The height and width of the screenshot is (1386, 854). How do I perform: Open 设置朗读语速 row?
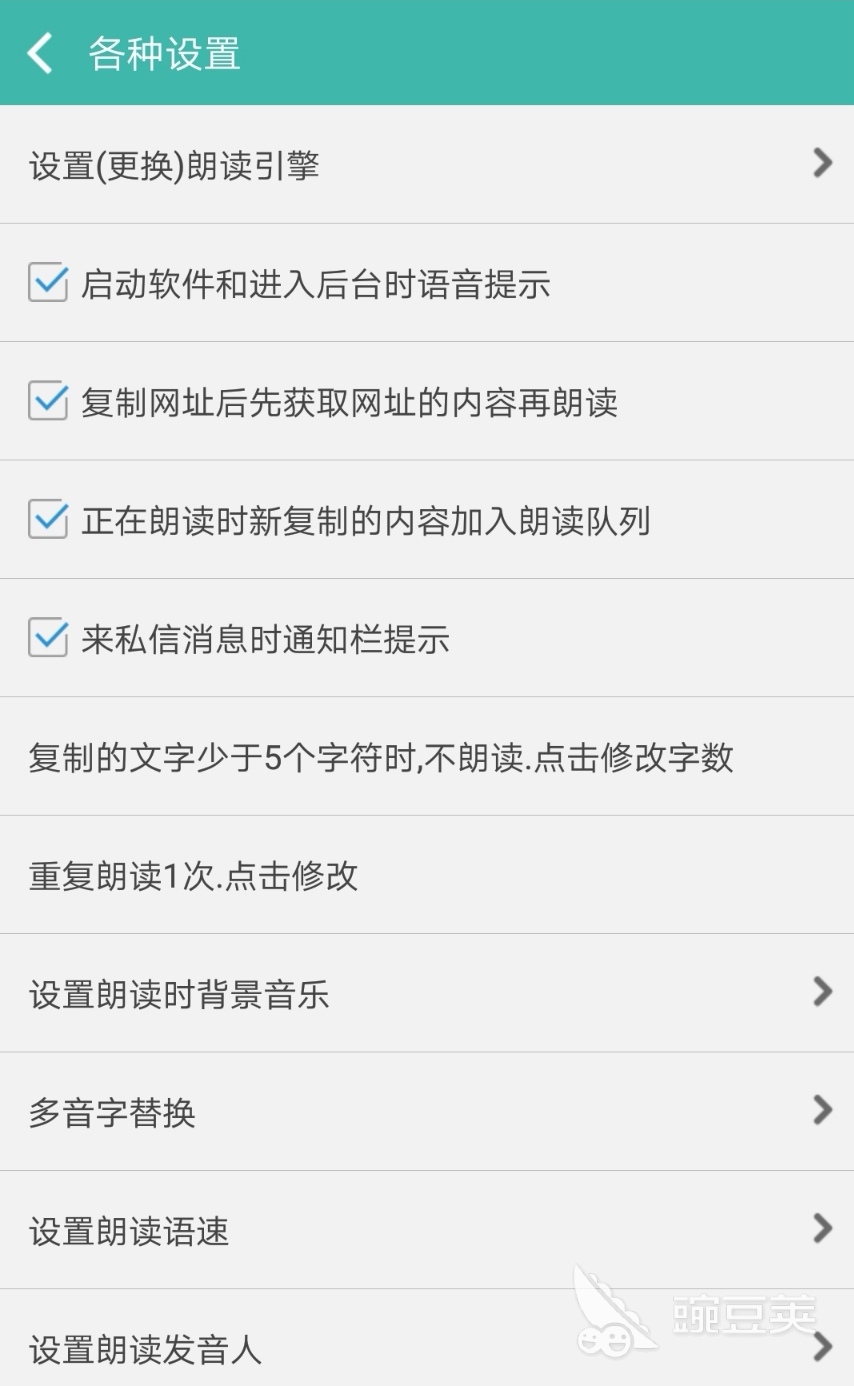[x=427, y=1230]
